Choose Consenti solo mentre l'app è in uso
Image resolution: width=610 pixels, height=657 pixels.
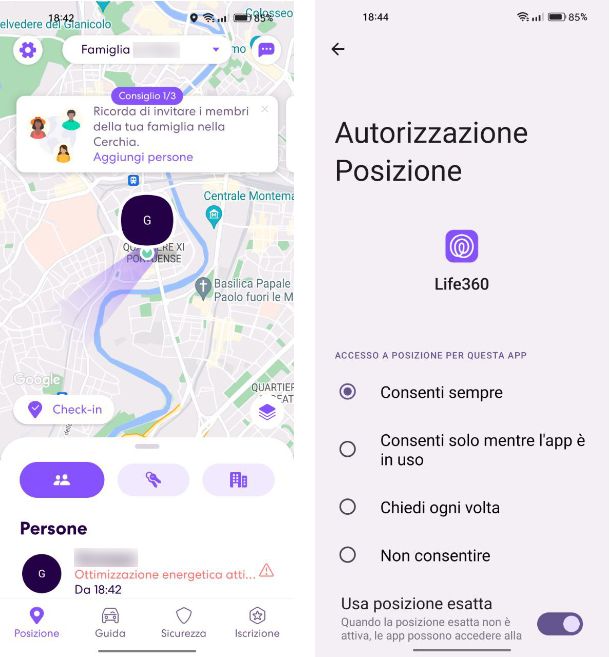(348, 450)
